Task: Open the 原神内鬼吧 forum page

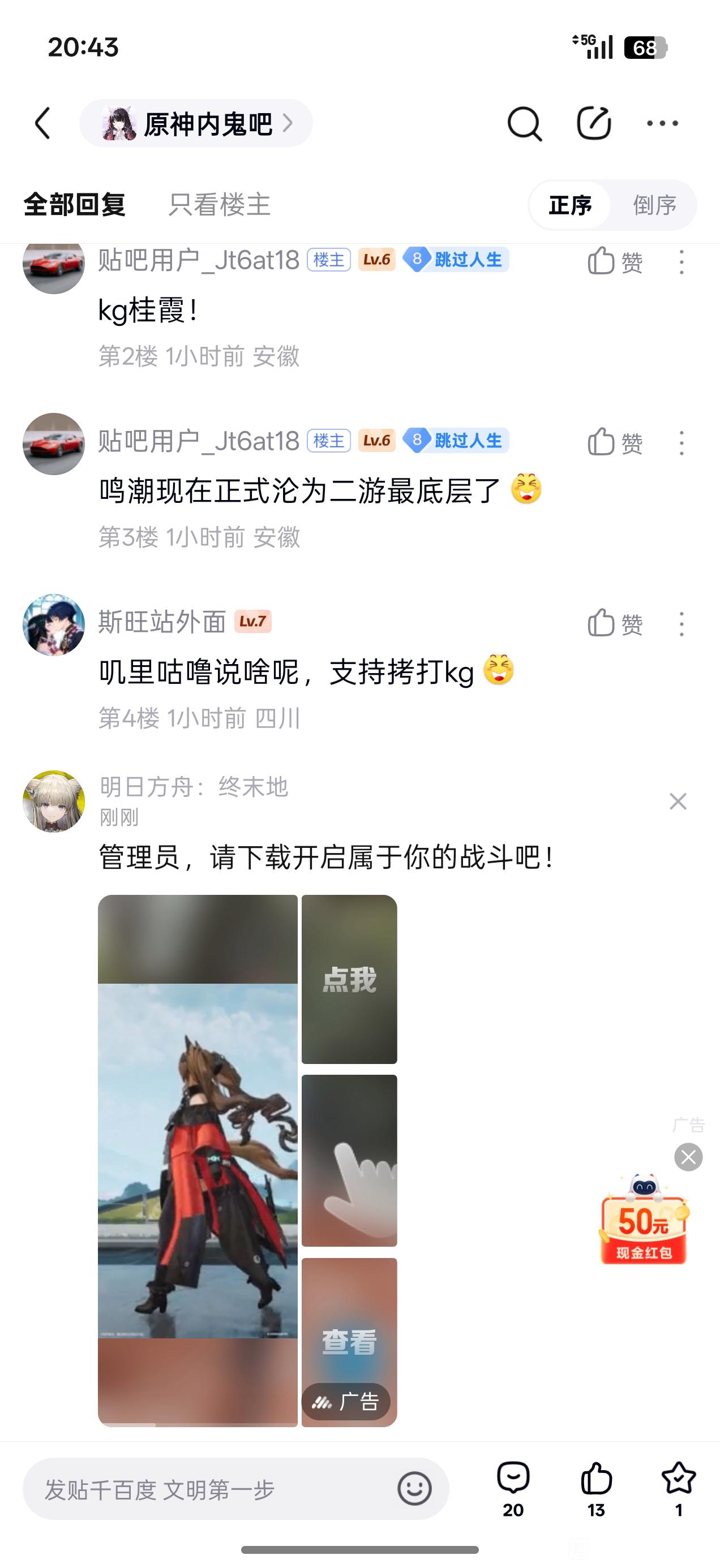Action: pos(196,123)
